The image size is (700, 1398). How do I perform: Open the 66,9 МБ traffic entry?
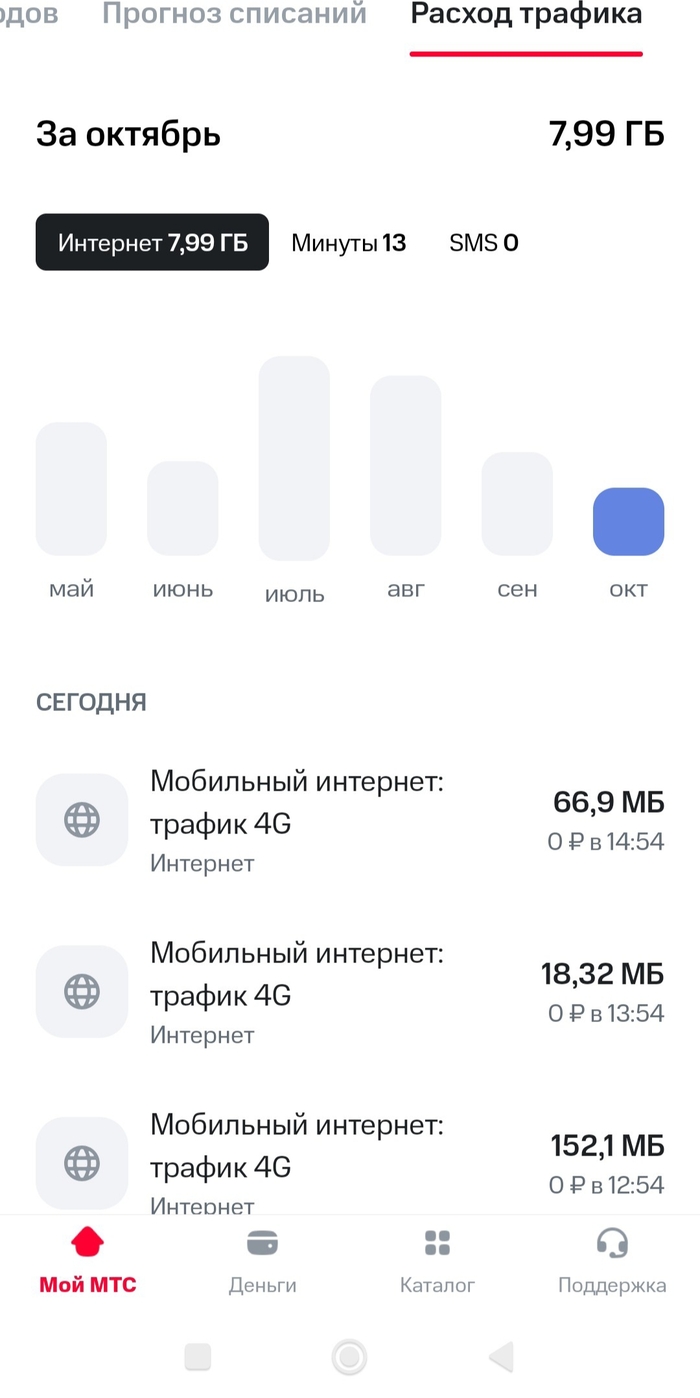[350, 820]
